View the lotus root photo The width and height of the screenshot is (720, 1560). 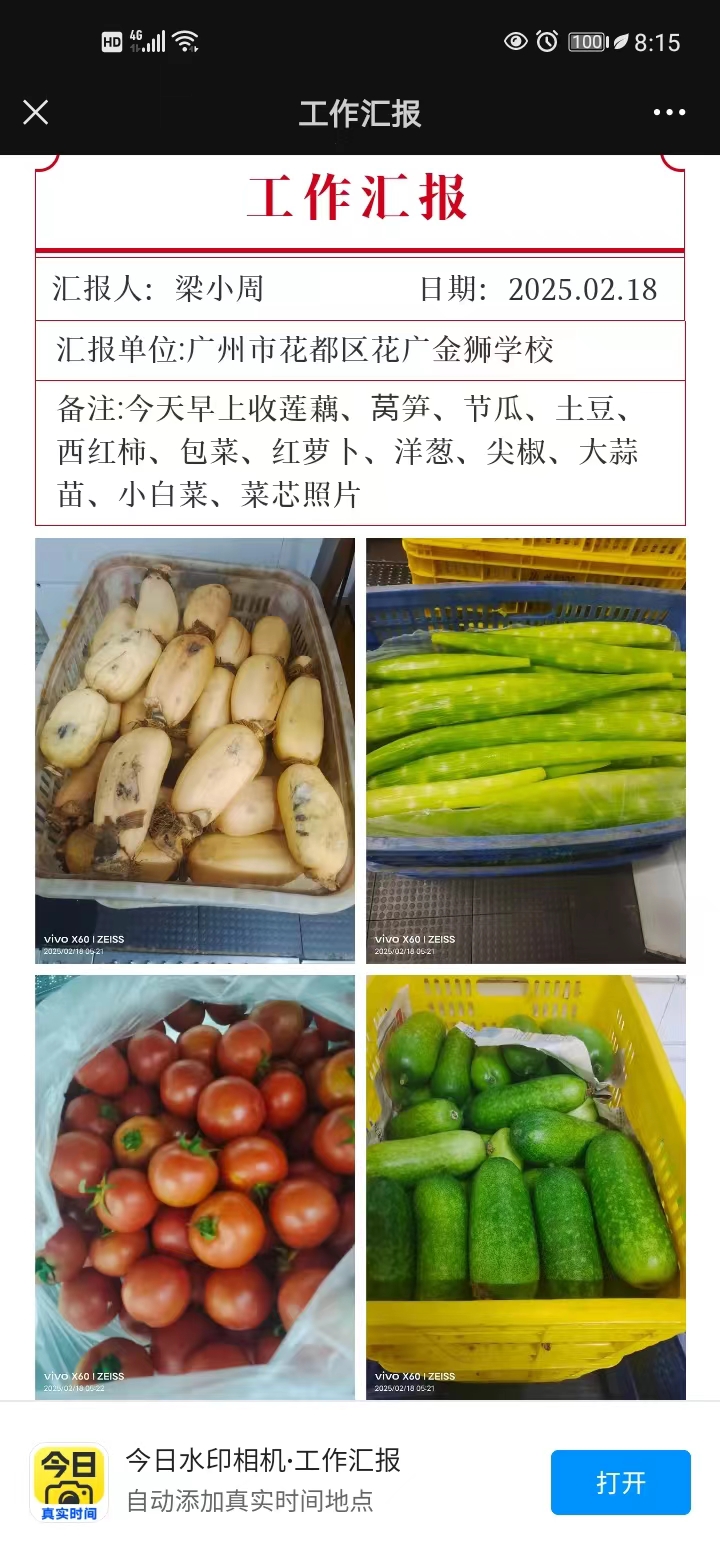pyautogui.click(x=195, y=750)
